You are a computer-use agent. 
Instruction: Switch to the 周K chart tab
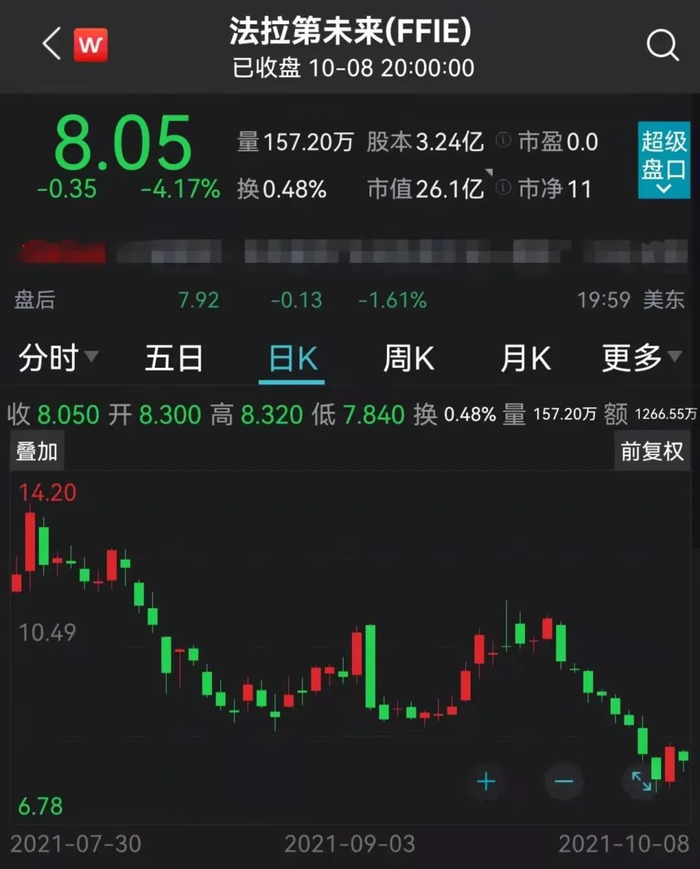pos(409,358)
